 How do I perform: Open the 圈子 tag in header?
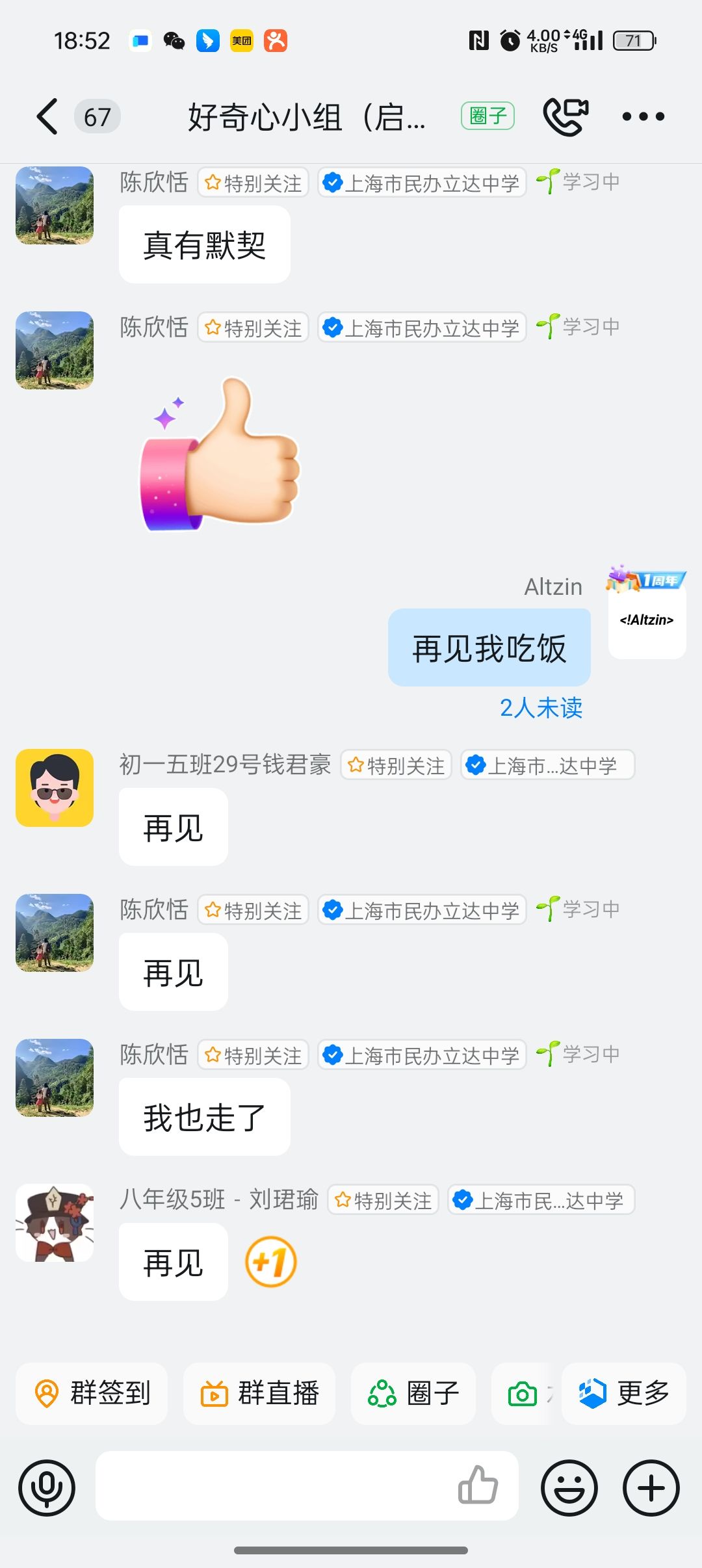487,116
